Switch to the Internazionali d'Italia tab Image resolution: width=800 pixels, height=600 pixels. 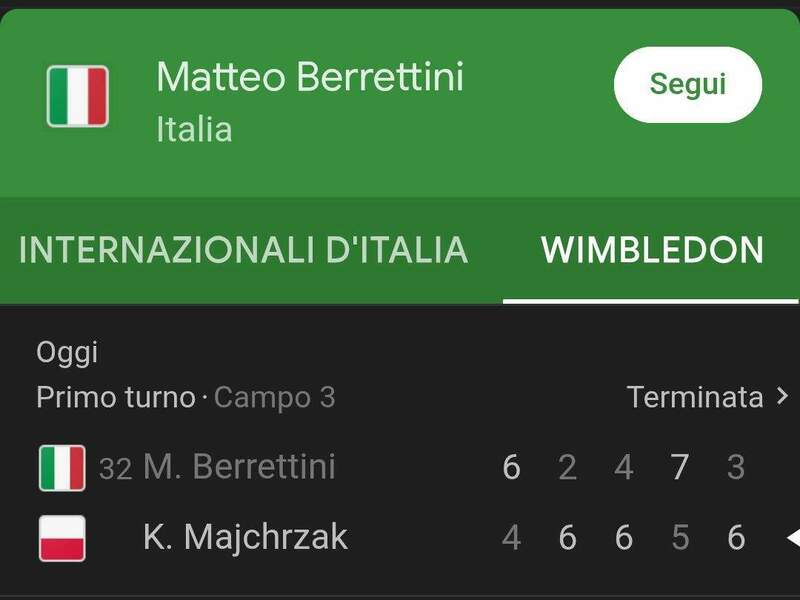[243, 250]
